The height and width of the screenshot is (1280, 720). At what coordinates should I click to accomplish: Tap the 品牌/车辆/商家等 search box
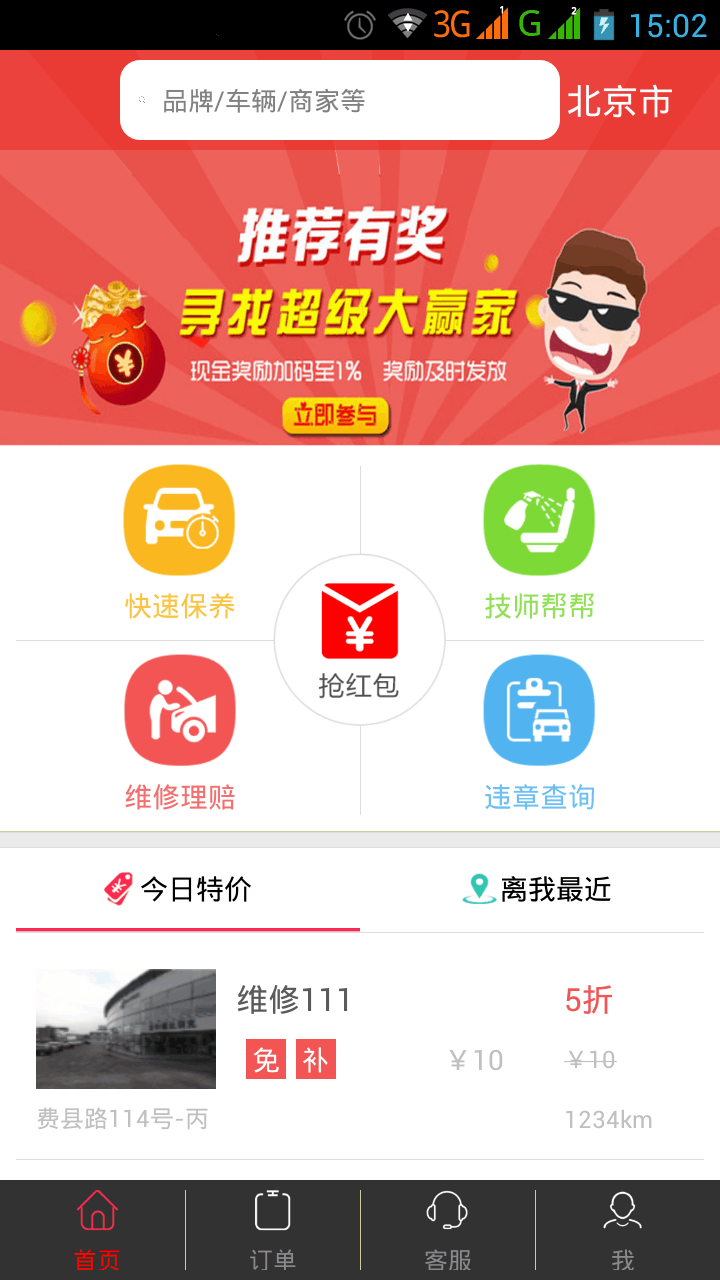coord(339,100)
